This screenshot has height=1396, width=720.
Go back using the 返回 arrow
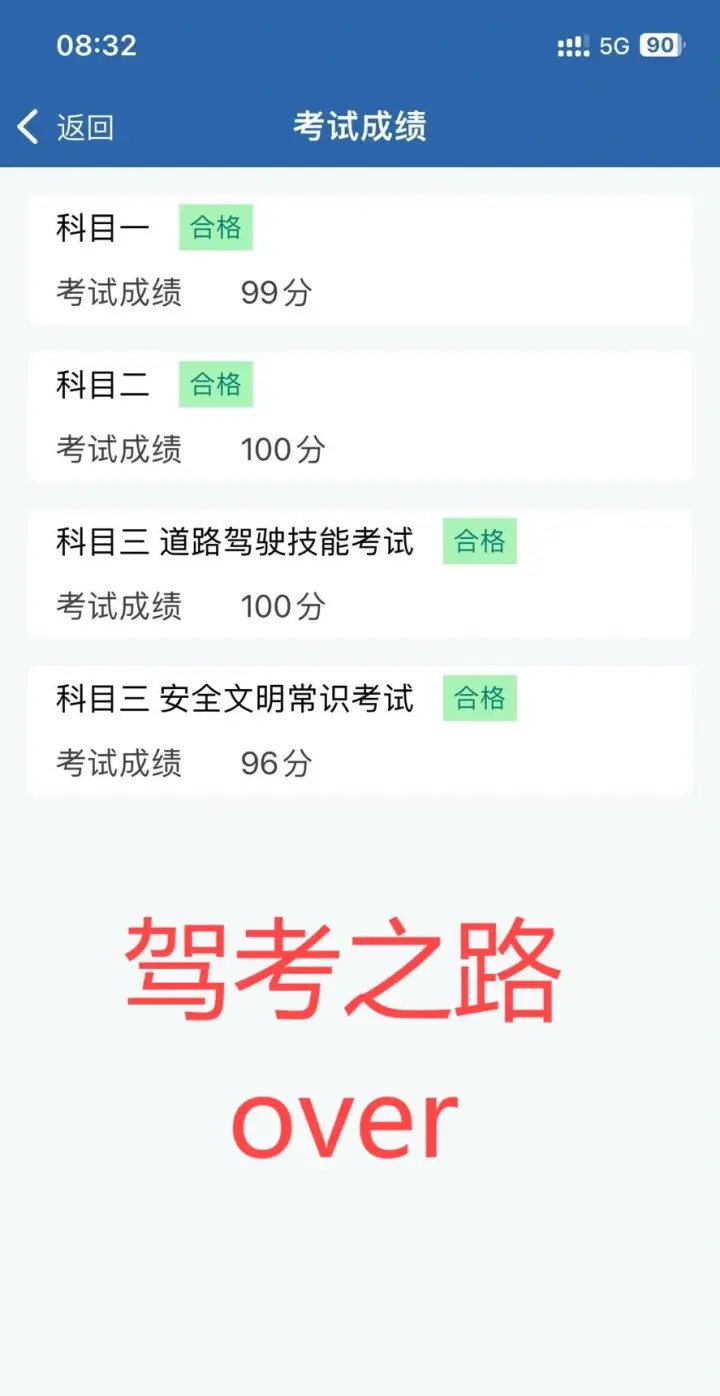tap(28, 127)
